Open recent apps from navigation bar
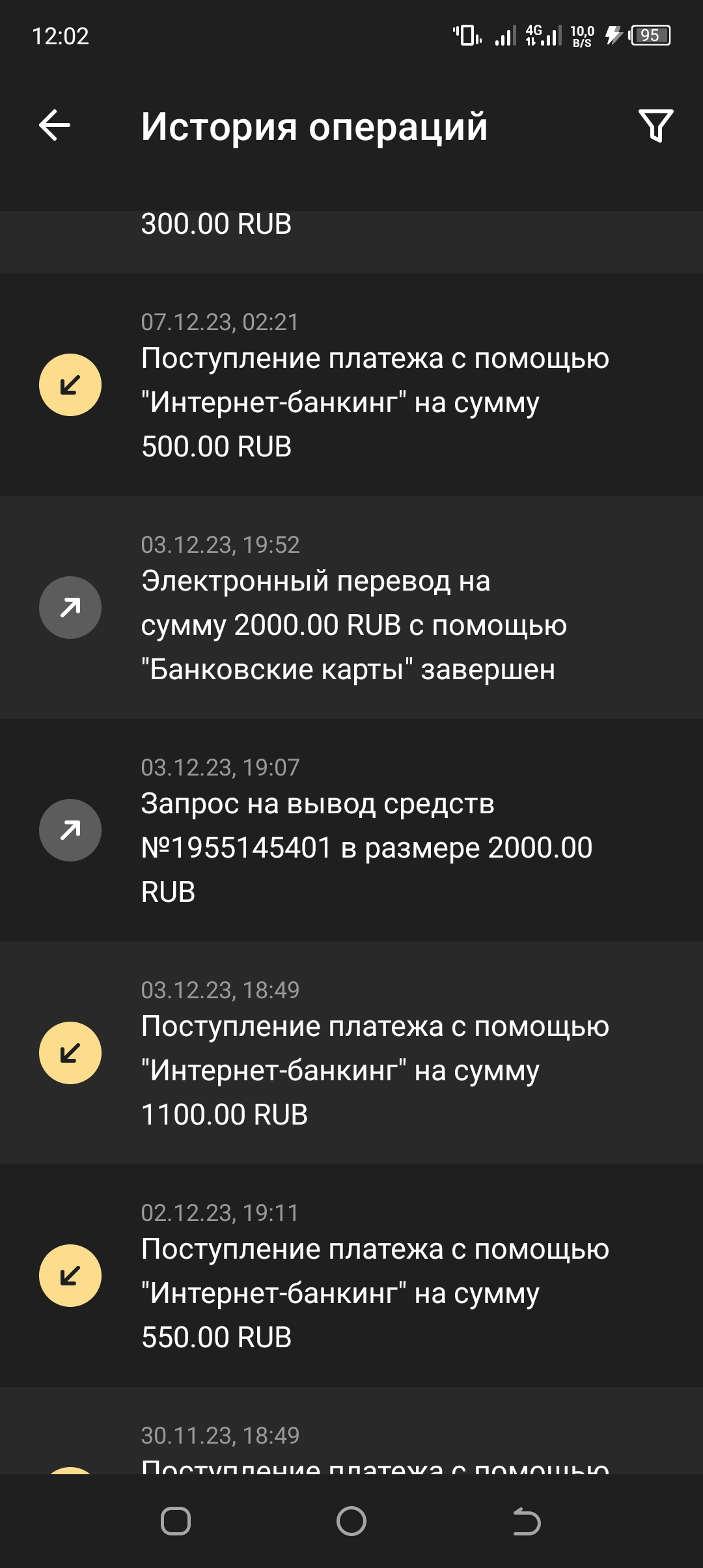 (x=176, y=1522)
